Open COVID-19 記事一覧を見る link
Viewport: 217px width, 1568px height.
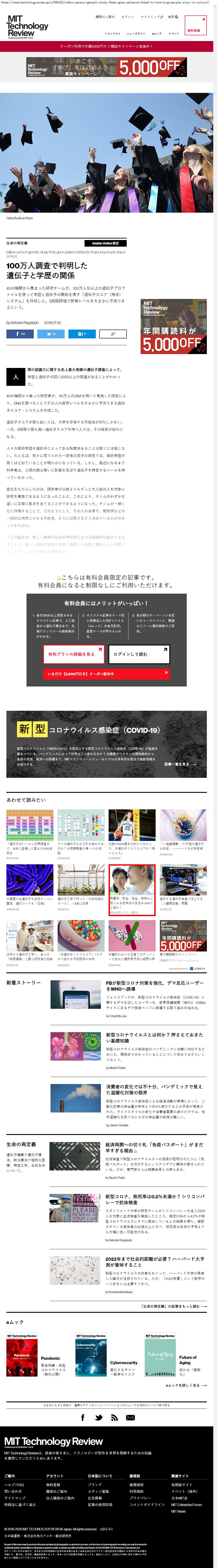click(x=180, y=764)
